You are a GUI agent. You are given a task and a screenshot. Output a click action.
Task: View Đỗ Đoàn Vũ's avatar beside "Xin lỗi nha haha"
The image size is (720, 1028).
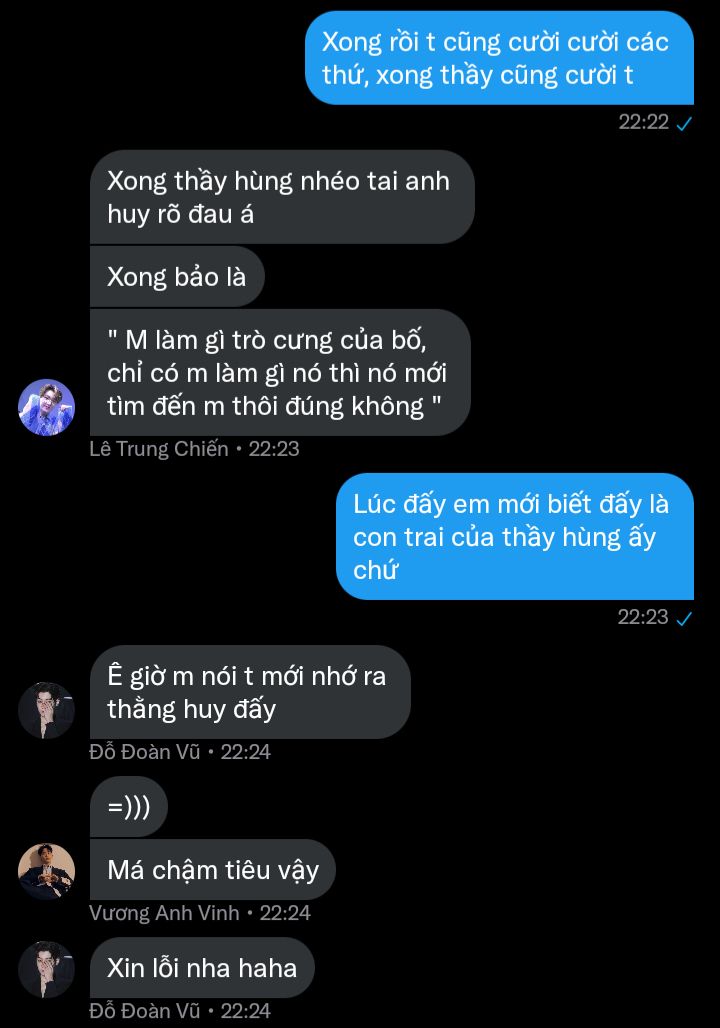pyautogui.click(x=47, y=969)
